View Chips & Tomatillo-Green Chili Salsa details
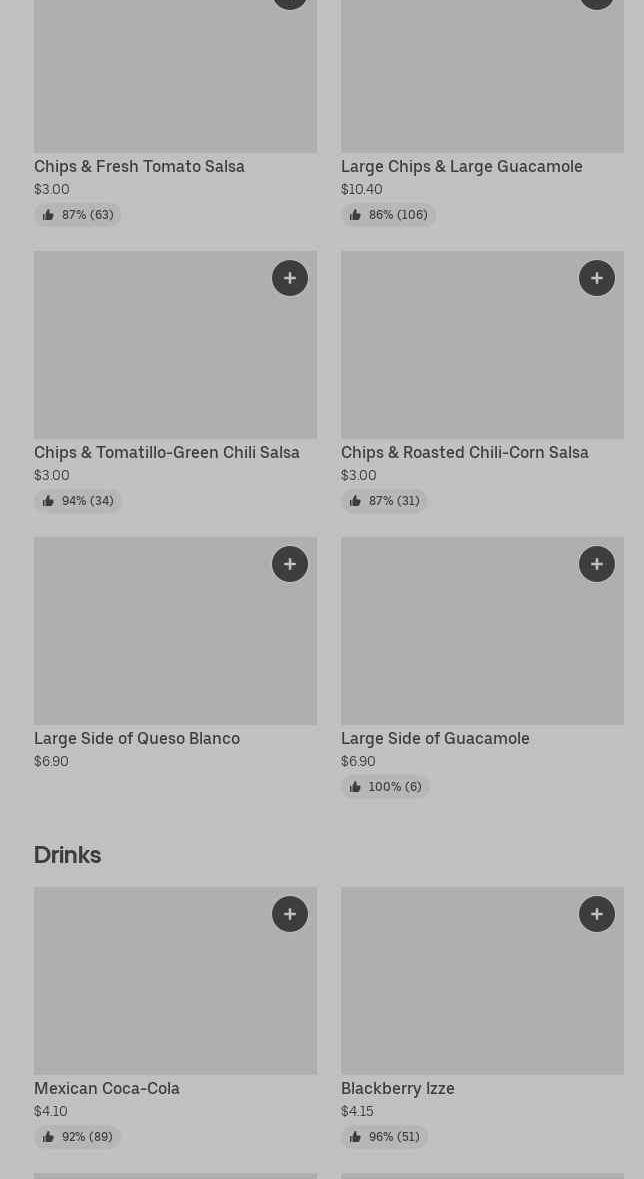Viewport: 644px width, 1179px height. coord(167,452)
